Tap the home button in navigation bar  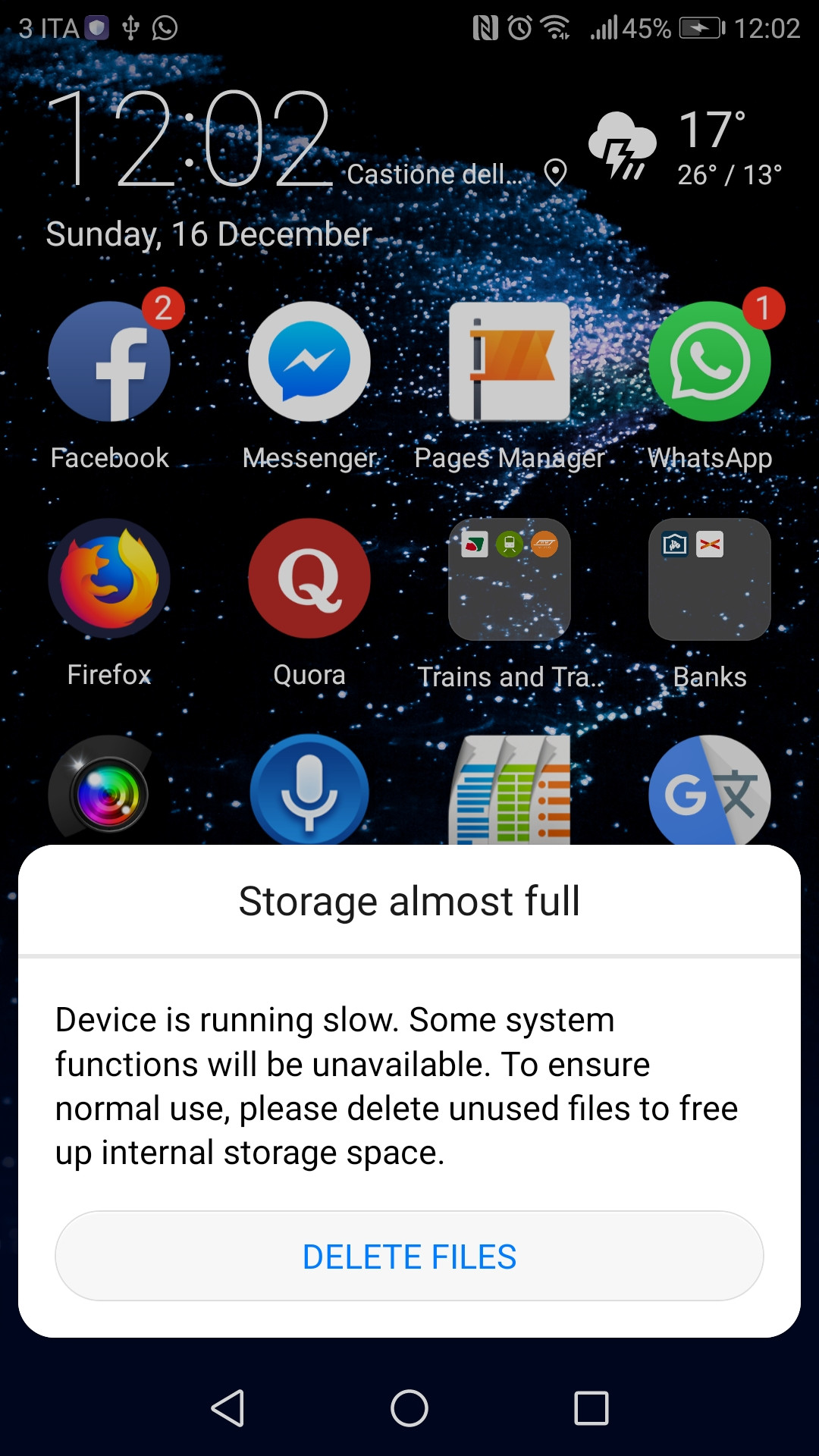[409, 1408]
